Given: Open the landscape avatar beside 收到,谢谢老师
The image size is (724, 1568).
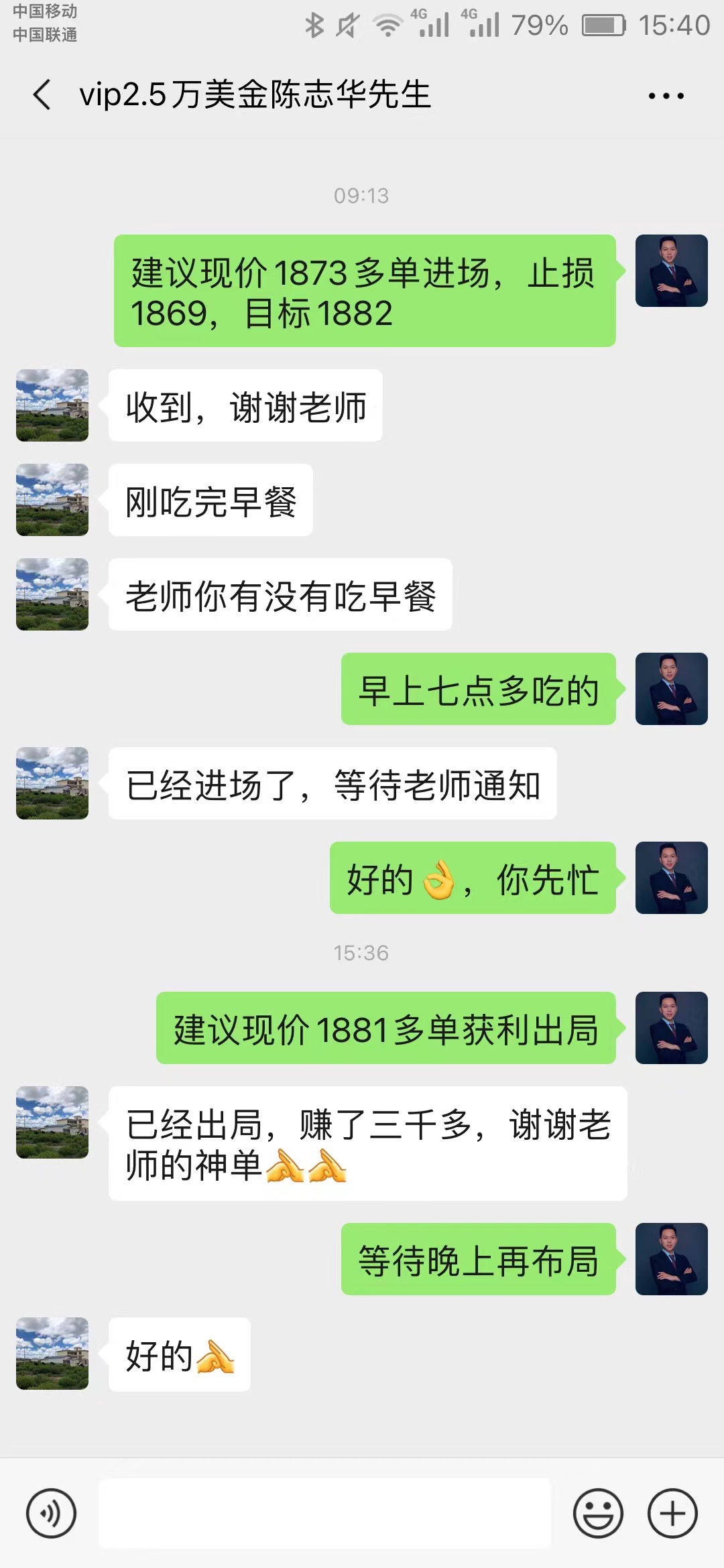Looking at the screenshot, I should 52,405.
